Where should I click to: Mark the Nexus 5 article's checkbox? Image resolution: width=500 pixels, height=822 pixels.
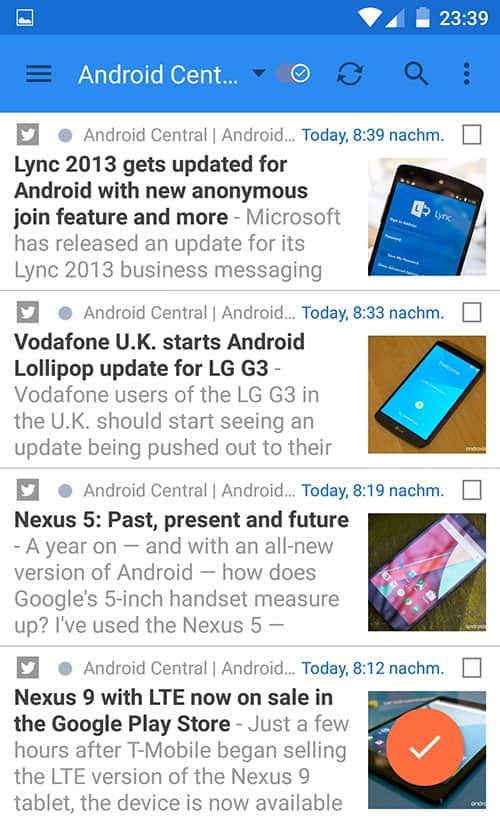pos(472,490)
